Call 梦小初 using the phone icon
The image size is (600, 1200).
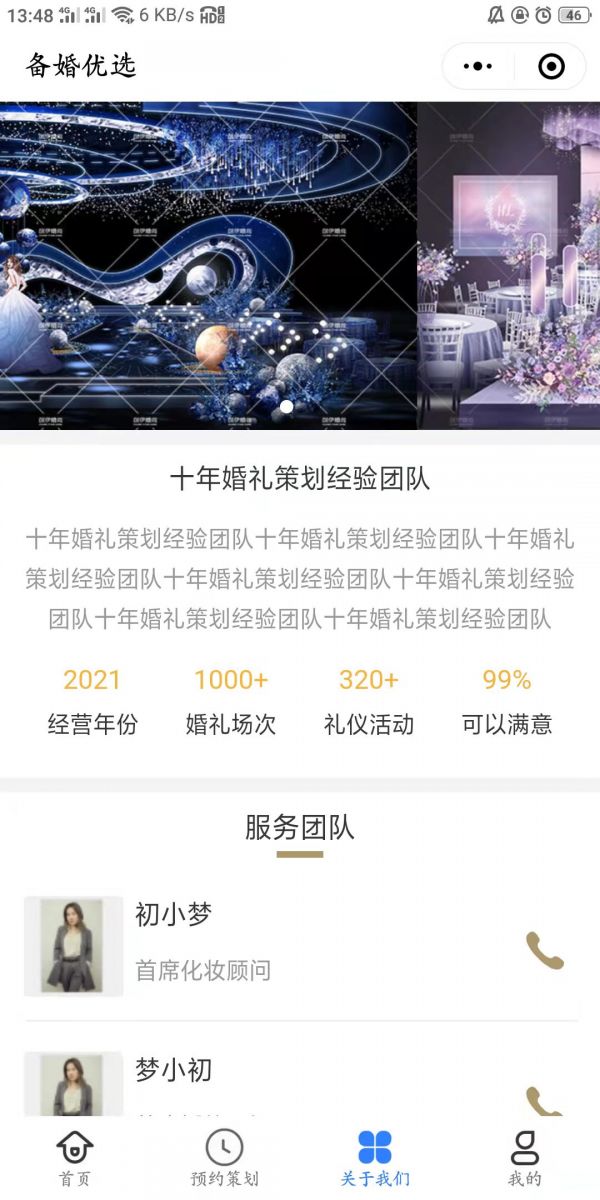coord(545,1102)
